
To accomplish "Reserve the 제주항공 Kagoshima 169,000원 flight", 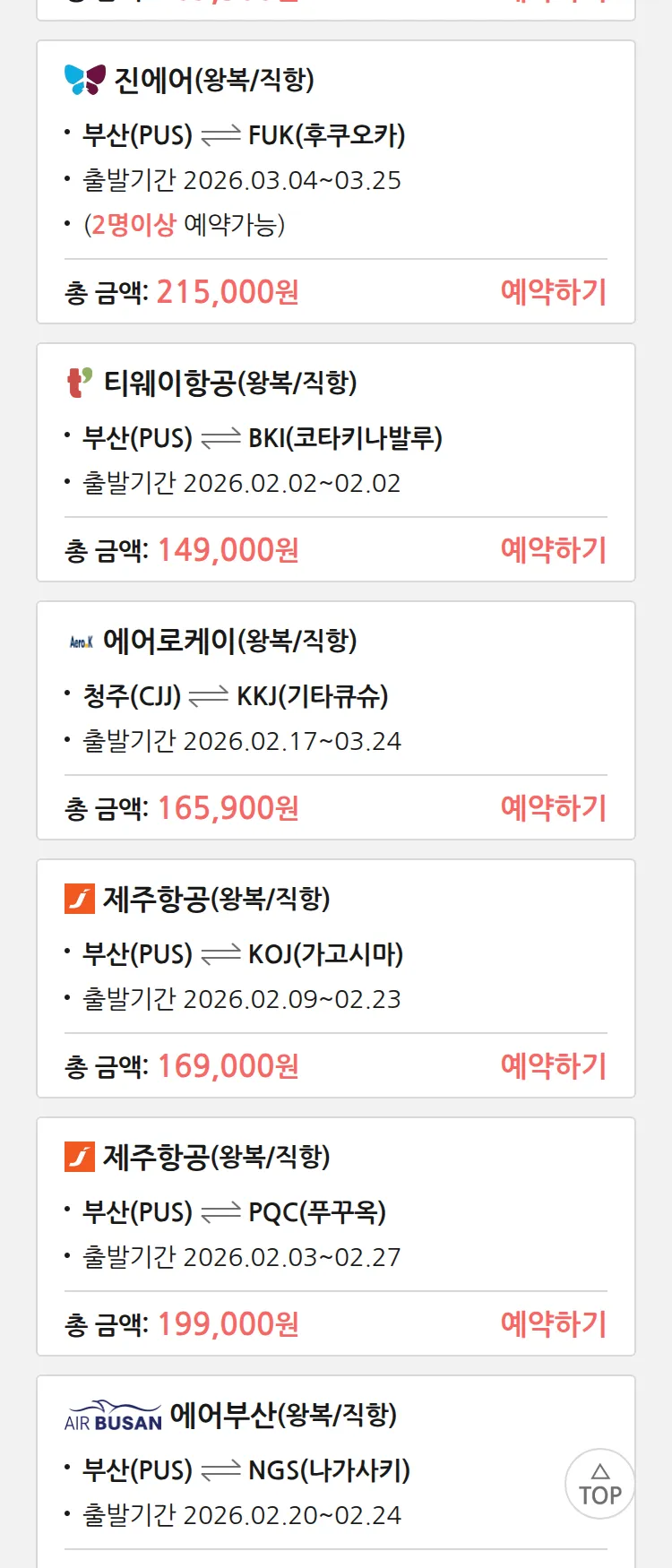I will [553, 1066].
